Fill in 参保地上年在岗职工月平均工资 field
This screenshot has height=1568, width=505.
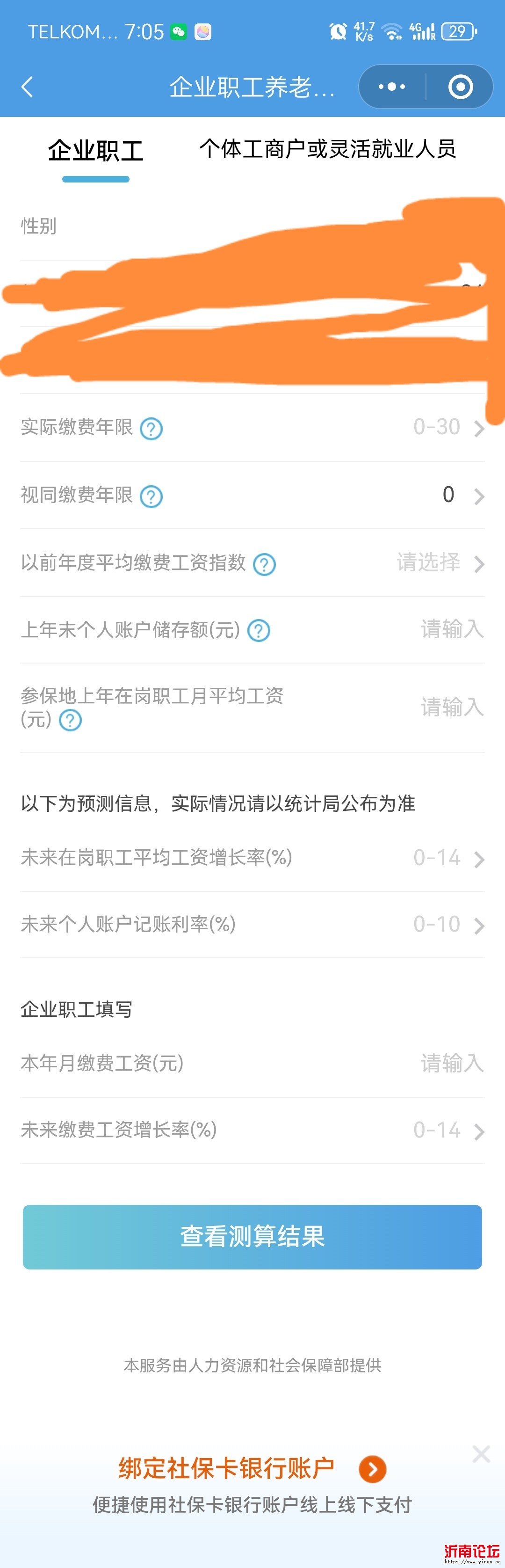451,707
